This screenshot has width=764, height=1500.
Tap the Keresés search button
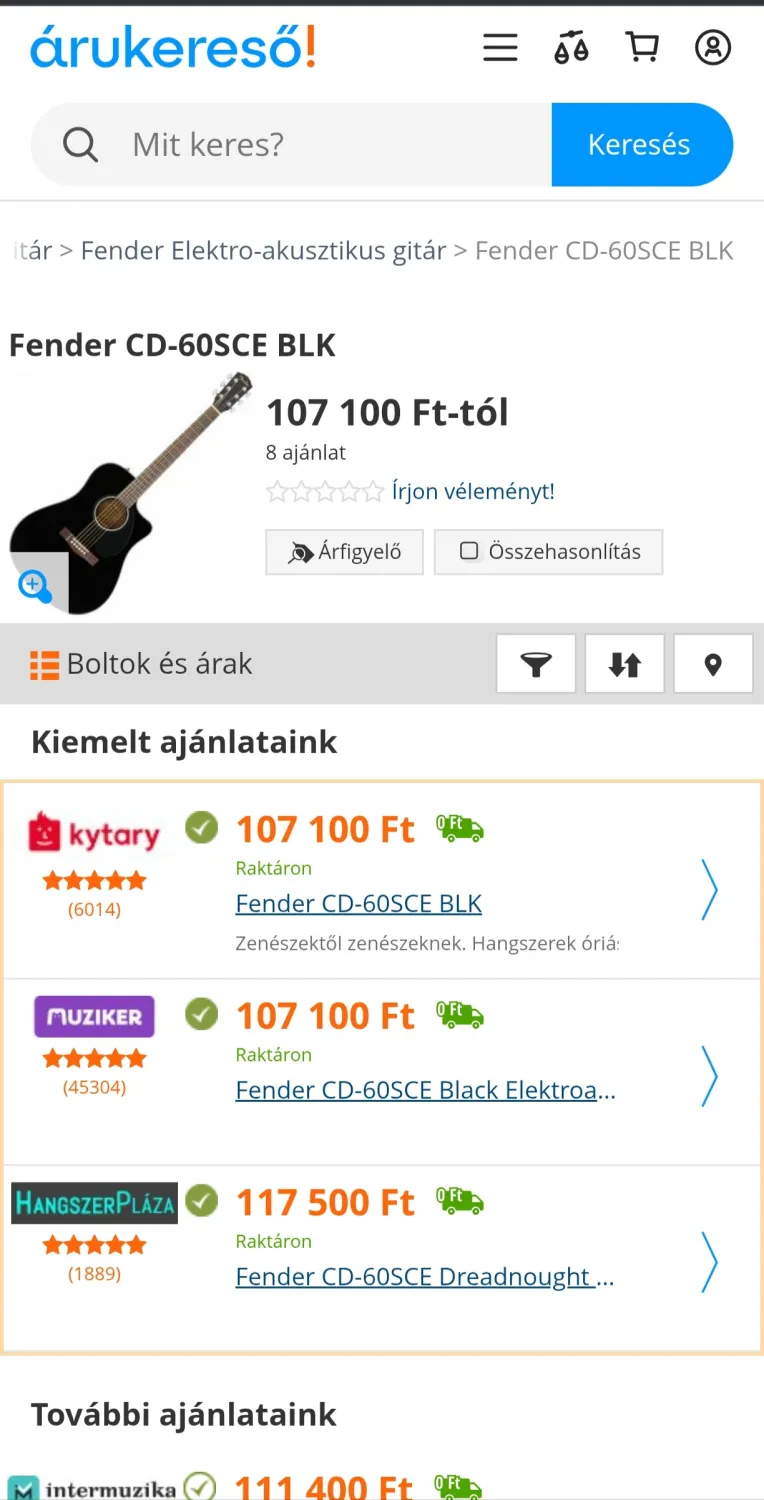[x=640, y=145]
